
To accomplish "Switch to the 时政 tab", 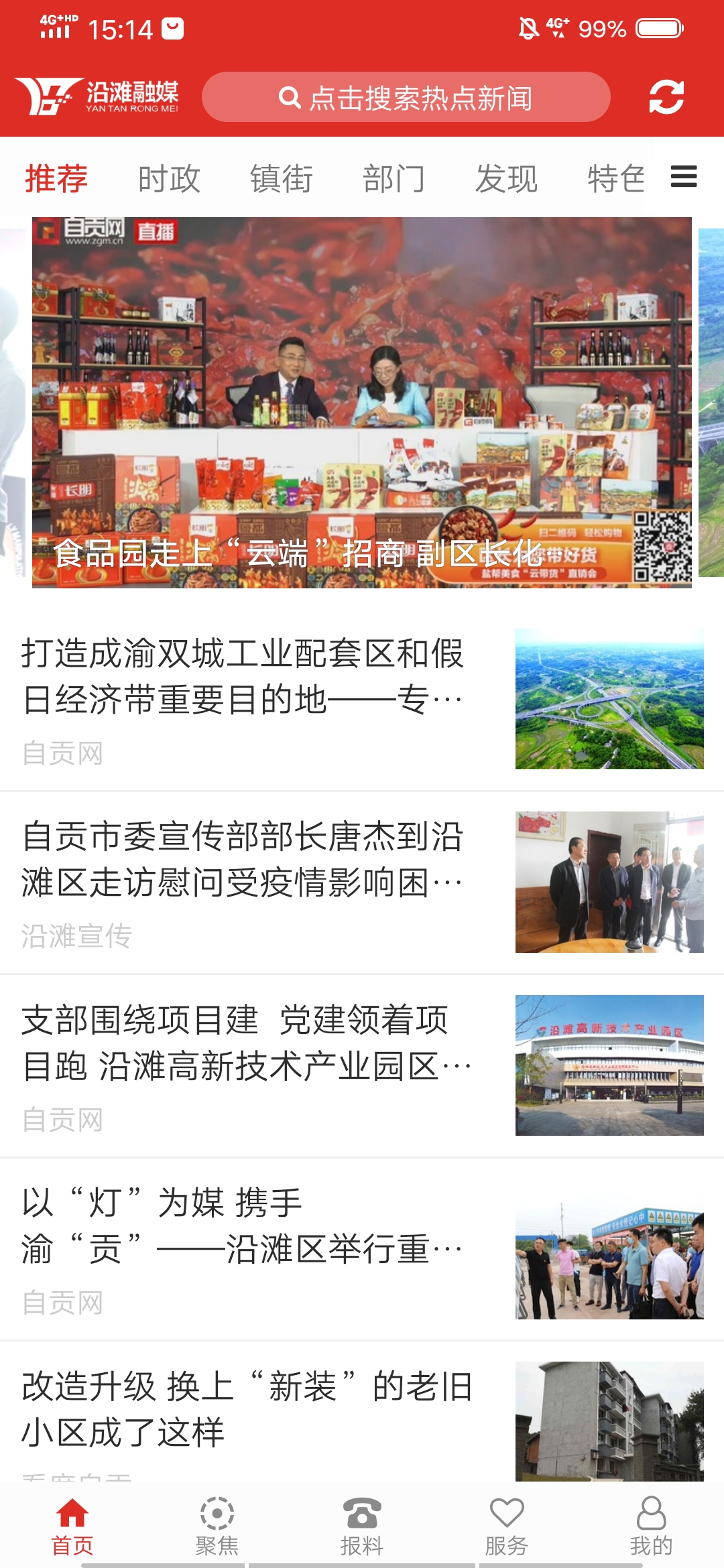I will point(169,179).
